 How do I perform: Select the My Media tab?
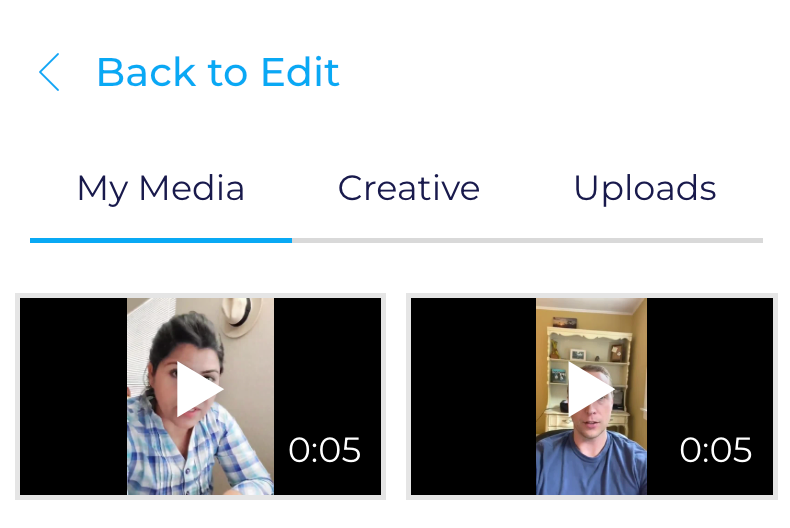161,189
